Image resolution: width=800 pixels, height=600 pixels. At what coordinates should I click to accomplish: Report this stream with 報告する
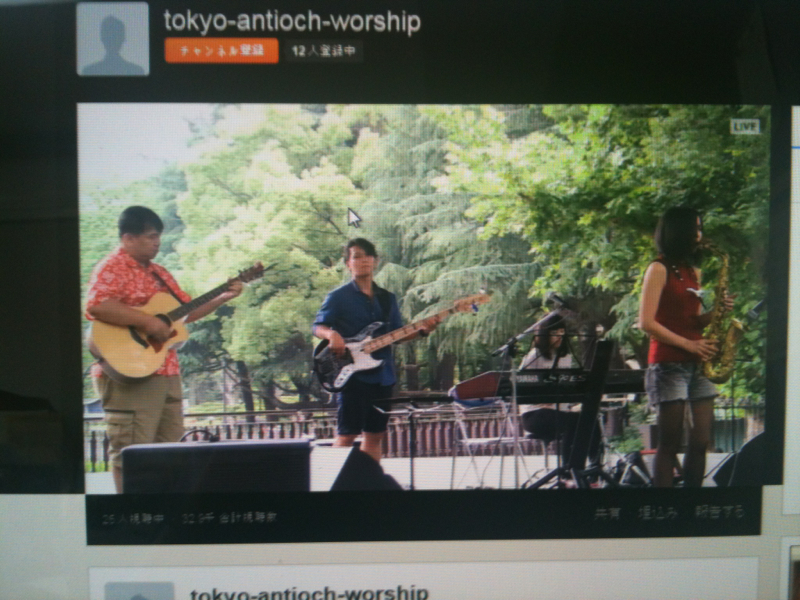coord(720,513)
